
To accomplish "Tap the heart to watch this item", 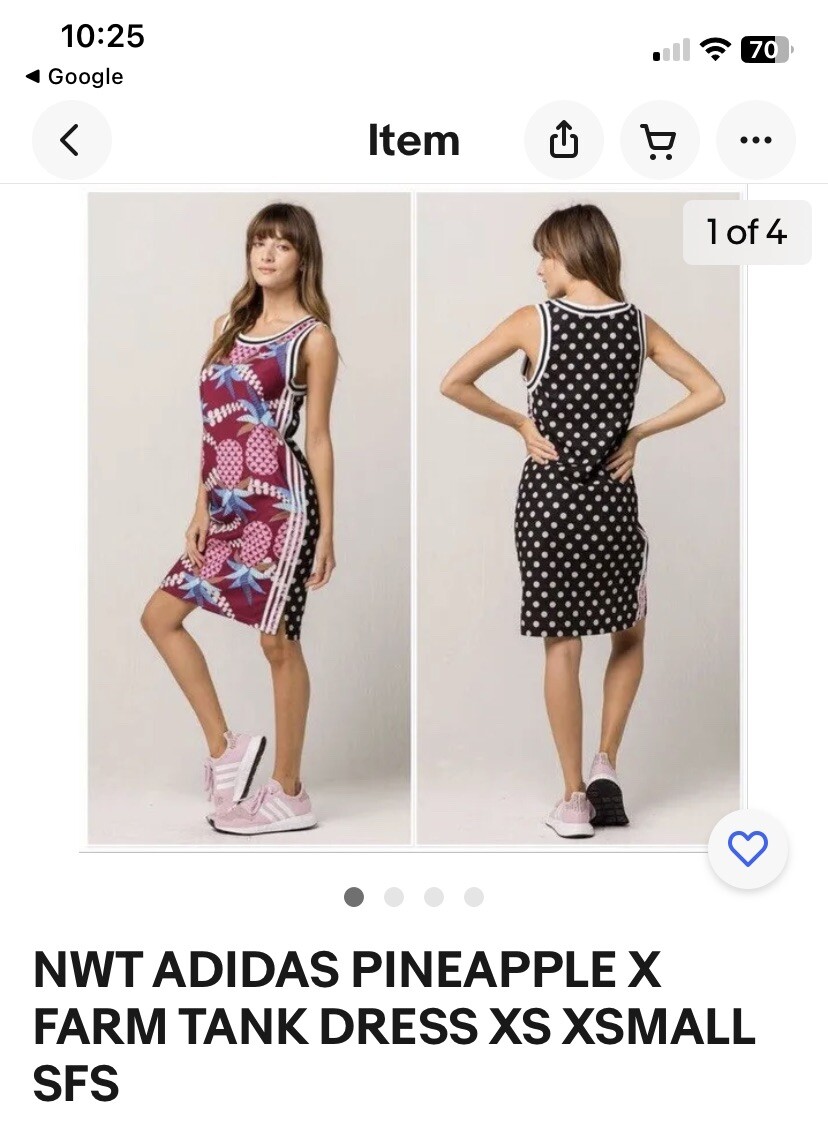I will pos(748,849).
